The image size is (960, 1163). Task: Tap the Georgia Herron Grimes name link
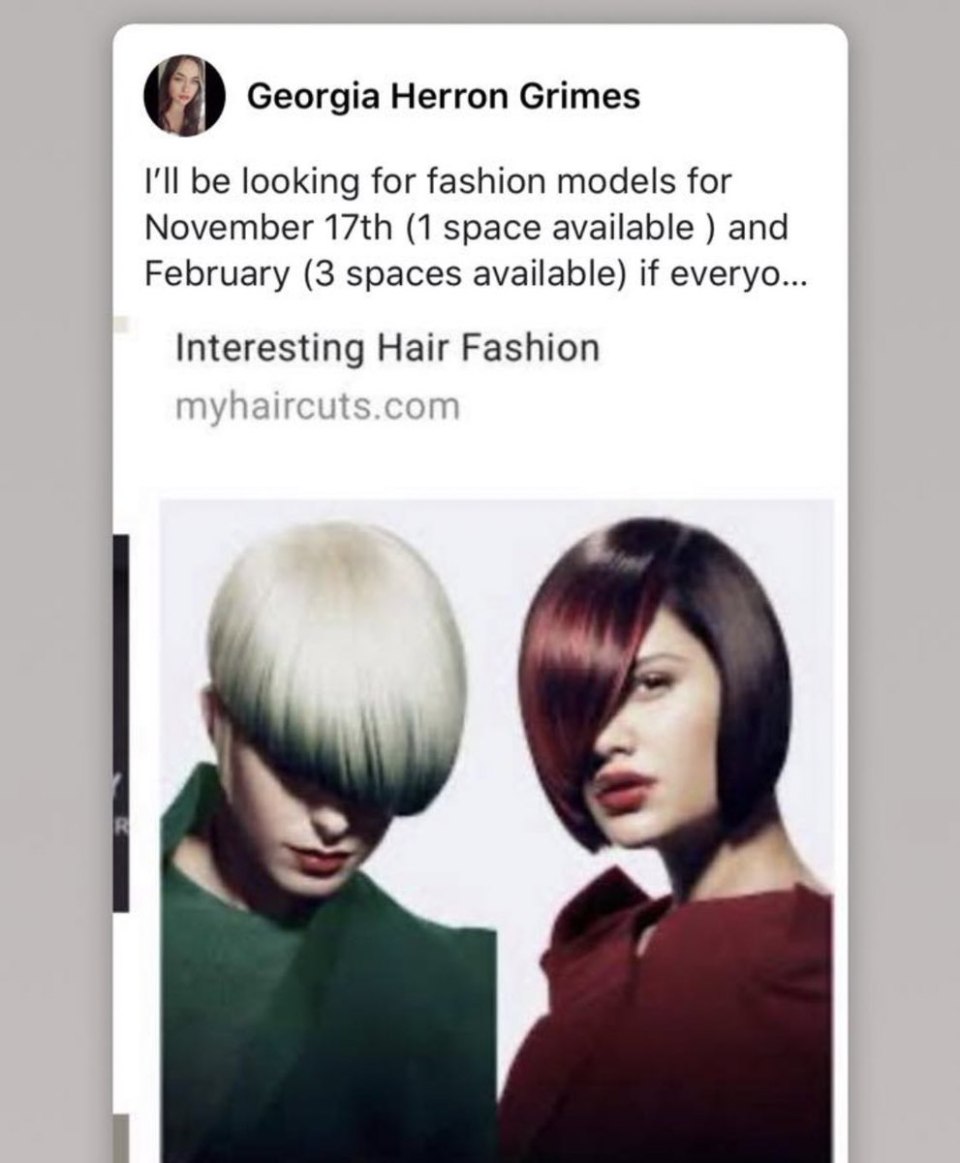(442, 97)
